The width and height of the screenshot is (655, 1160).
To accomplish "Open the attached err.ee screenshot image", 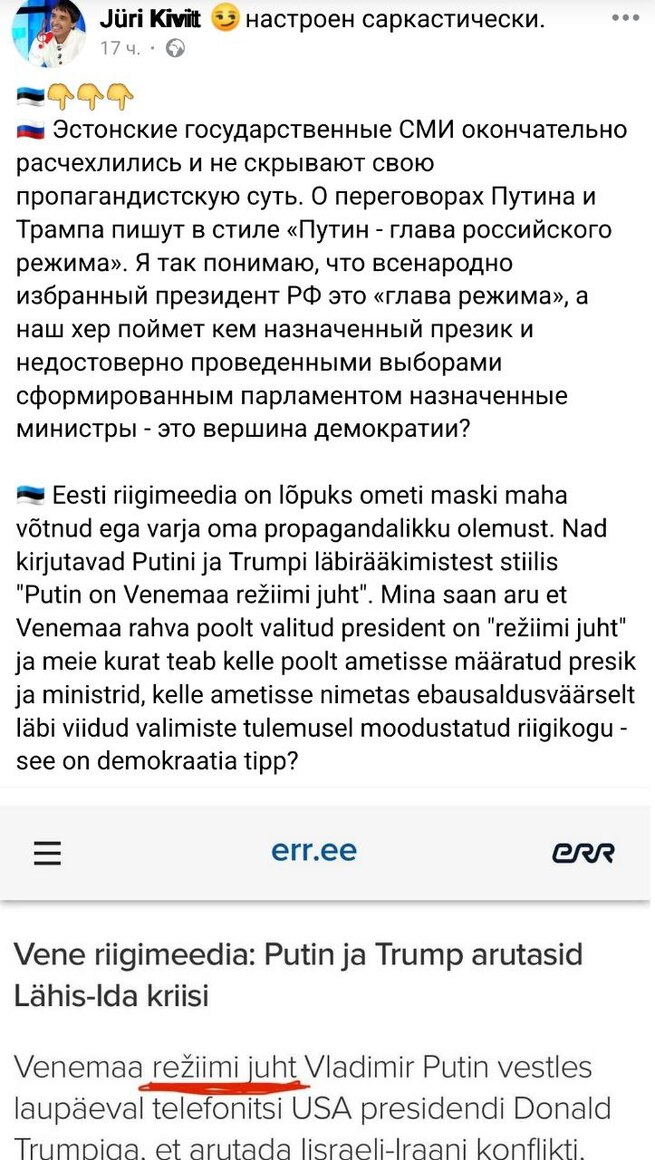I will [327, 982].
